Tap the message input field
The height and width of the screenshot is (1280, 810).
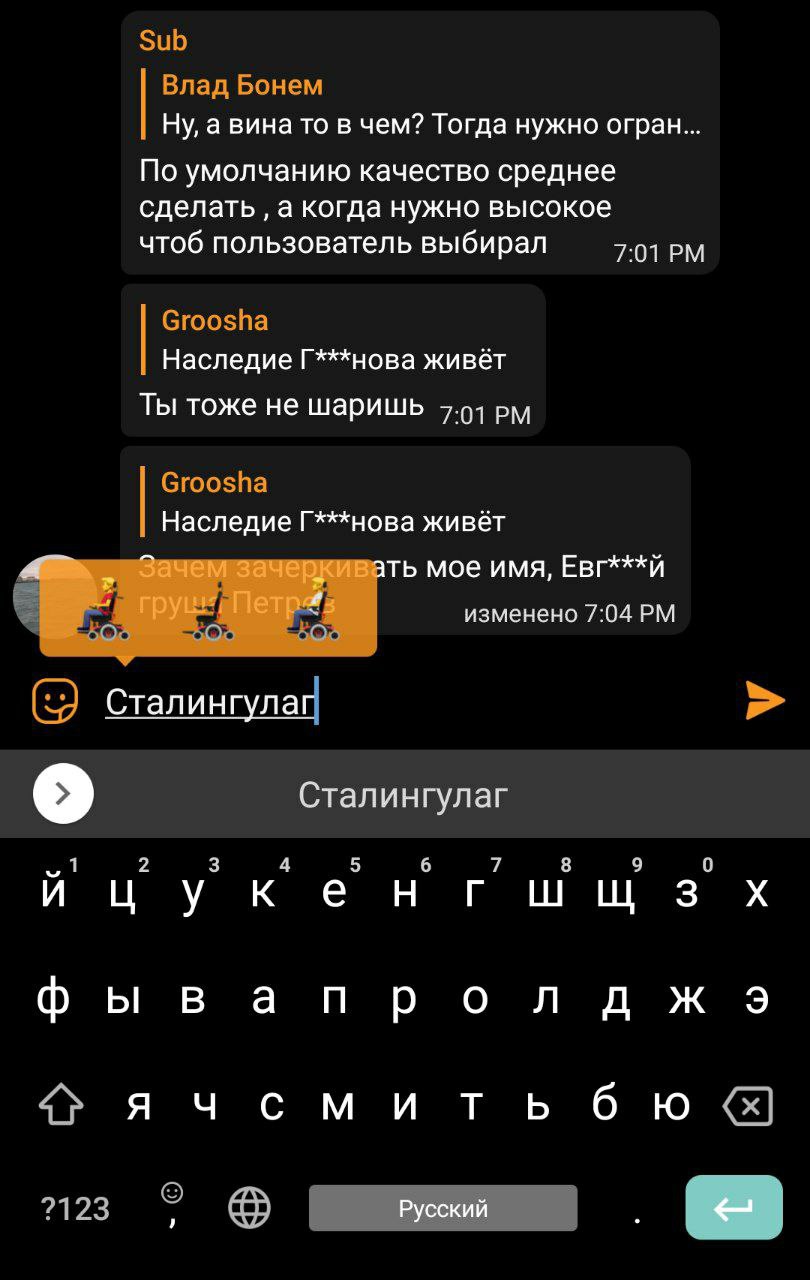tap(420, 702)
